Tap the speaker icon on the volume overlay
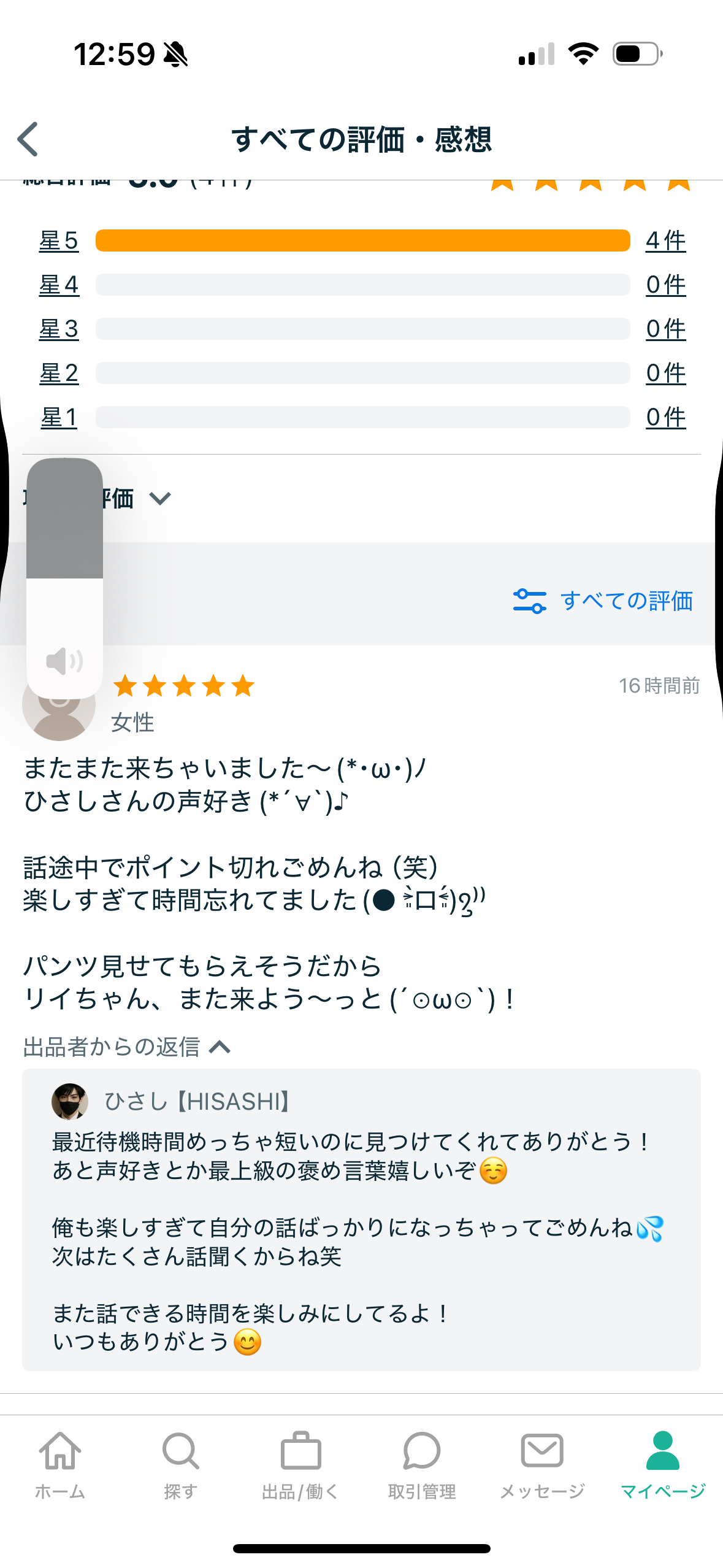Screen dimensions: 723x1568 64,661
